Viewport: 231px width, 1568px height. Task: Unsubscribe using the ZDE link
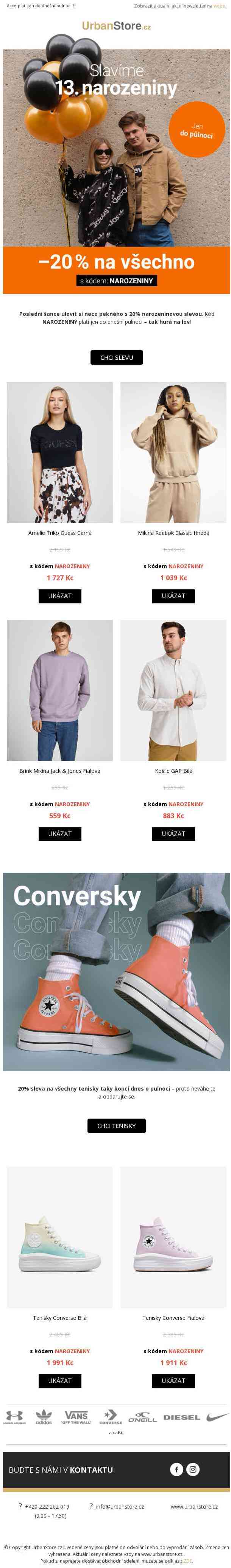tap(188, 1561)
